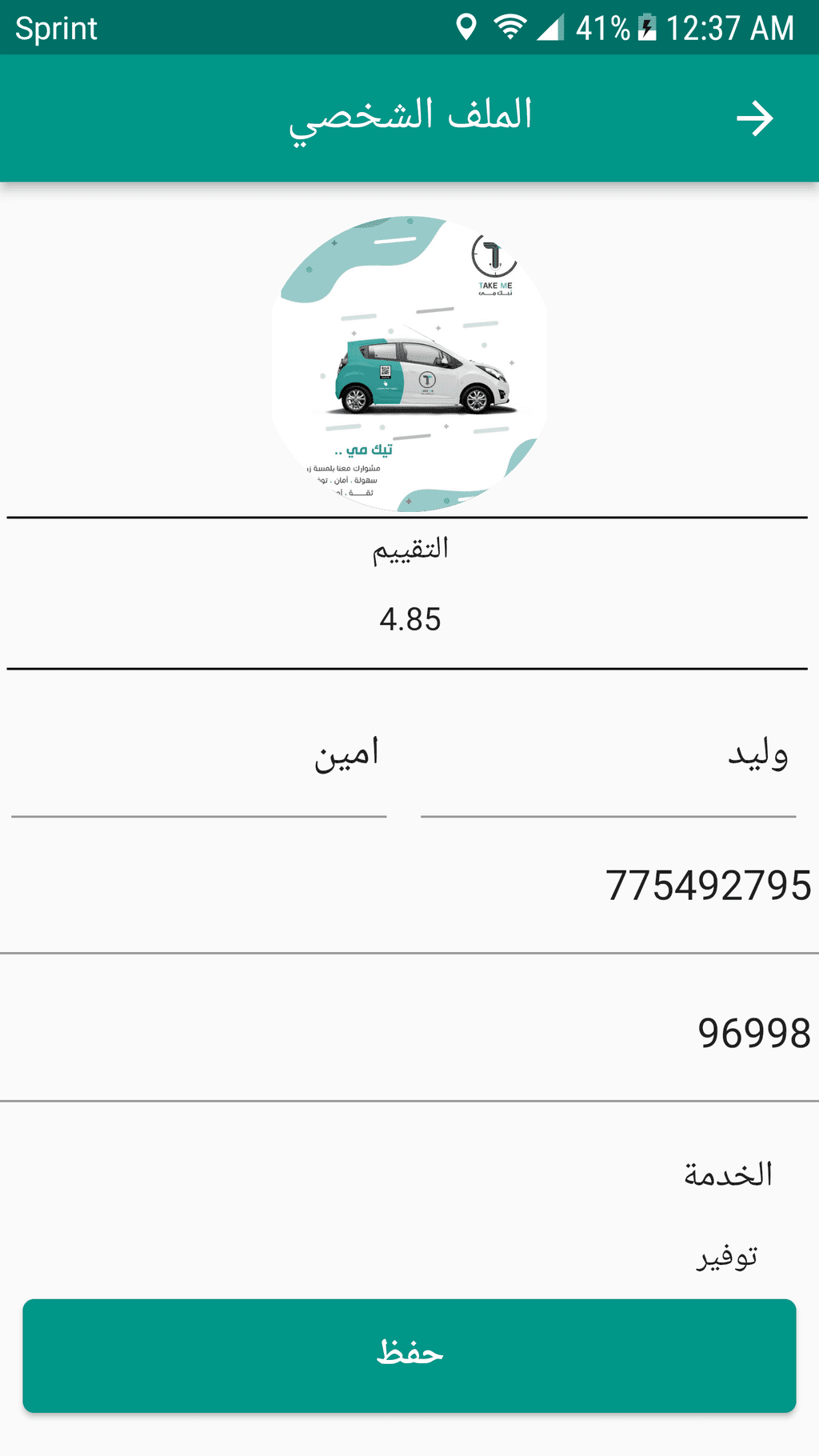Edit the first name field وليد
This screenshot has width=819, height=1456.
608,758
